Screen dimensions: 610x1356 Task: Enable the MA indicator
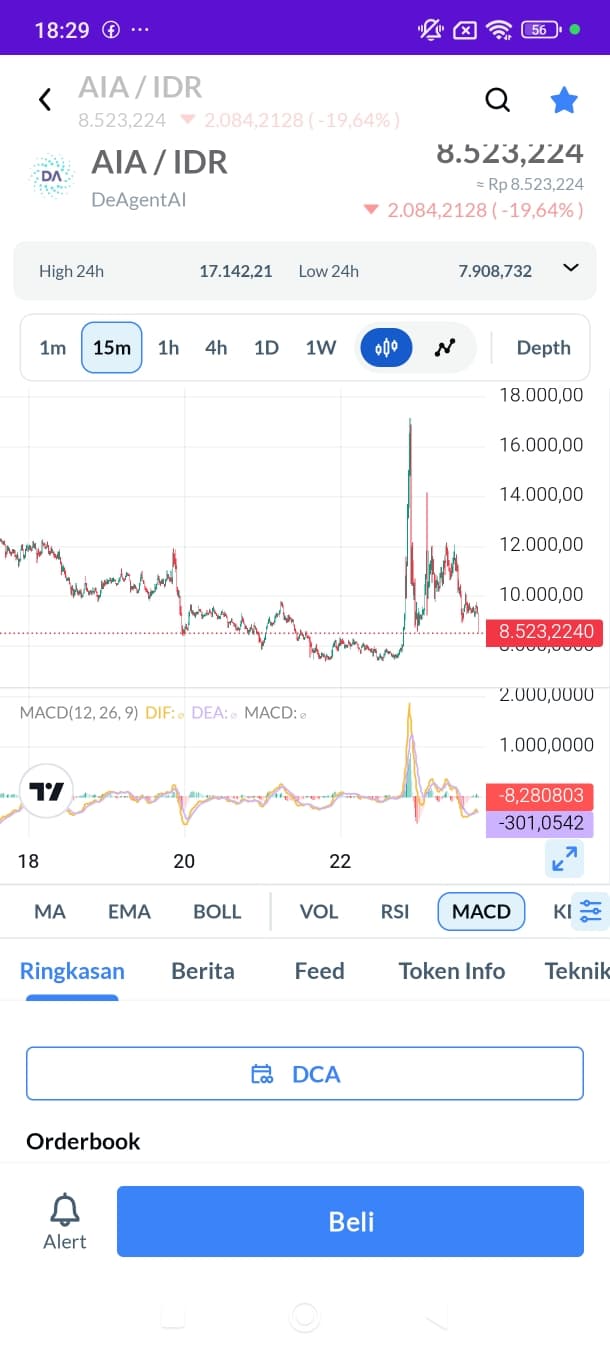tap(50, 911)
